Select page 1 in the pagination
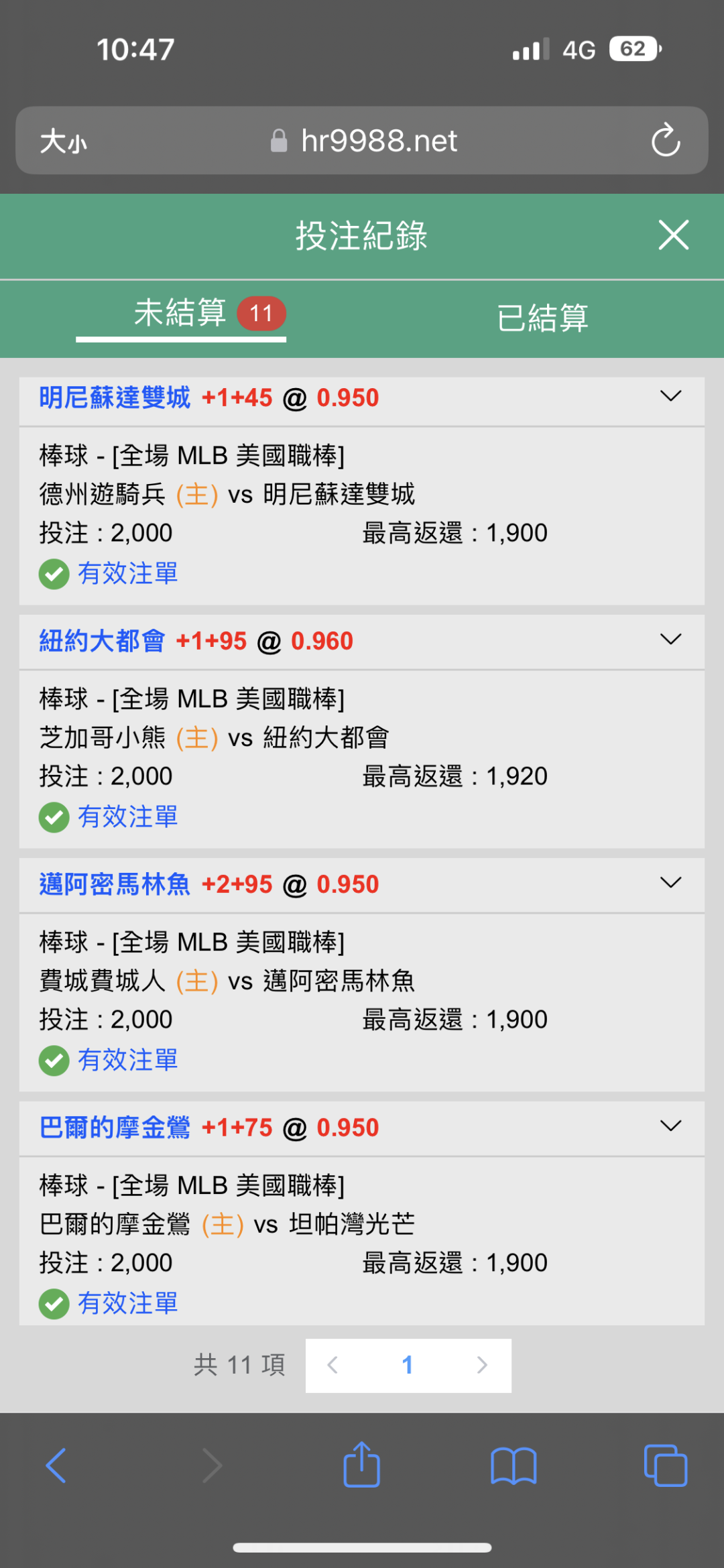This screenshot has height=1568, width=724. coord(407,1366)
